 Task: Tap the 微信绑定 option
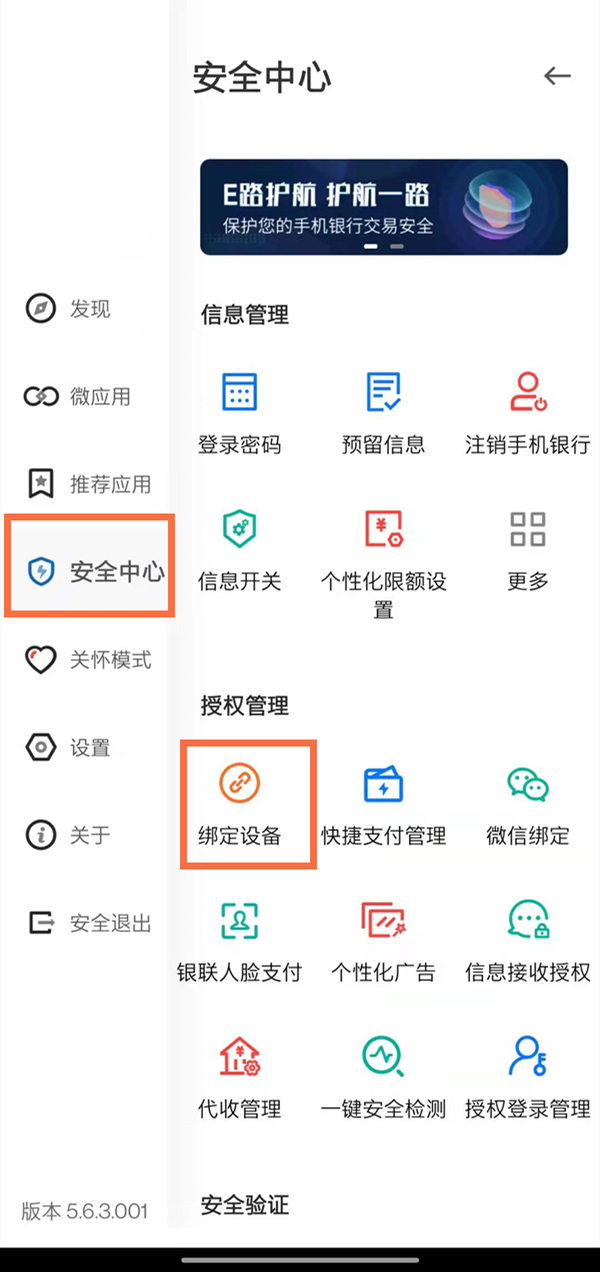coord(527,804)
